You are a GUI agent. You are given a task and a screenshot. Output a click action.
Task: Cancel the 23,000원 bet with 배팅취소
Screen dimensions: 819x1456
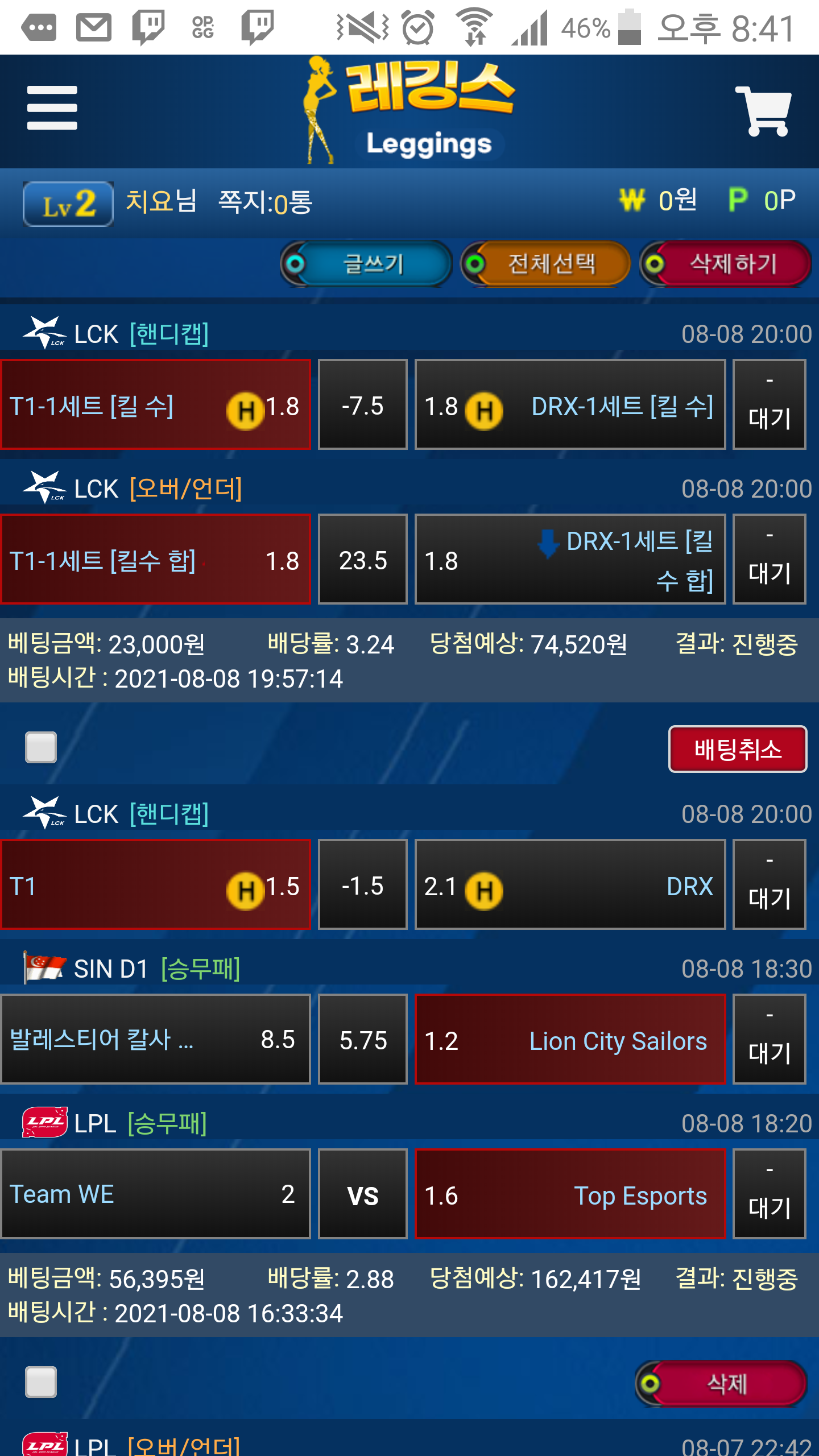[737, 749]
